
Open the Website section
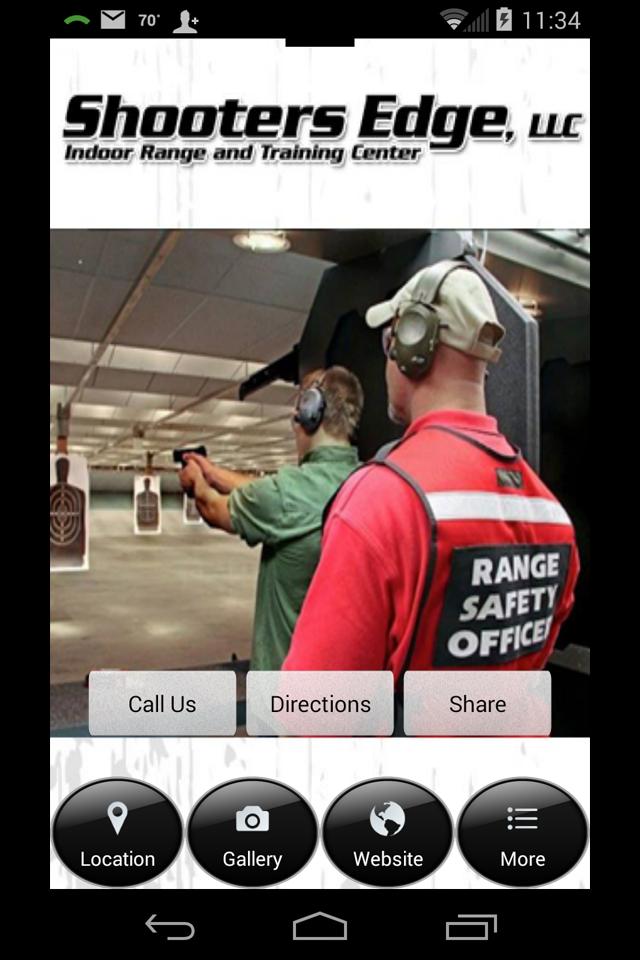(x=388, y=833)
